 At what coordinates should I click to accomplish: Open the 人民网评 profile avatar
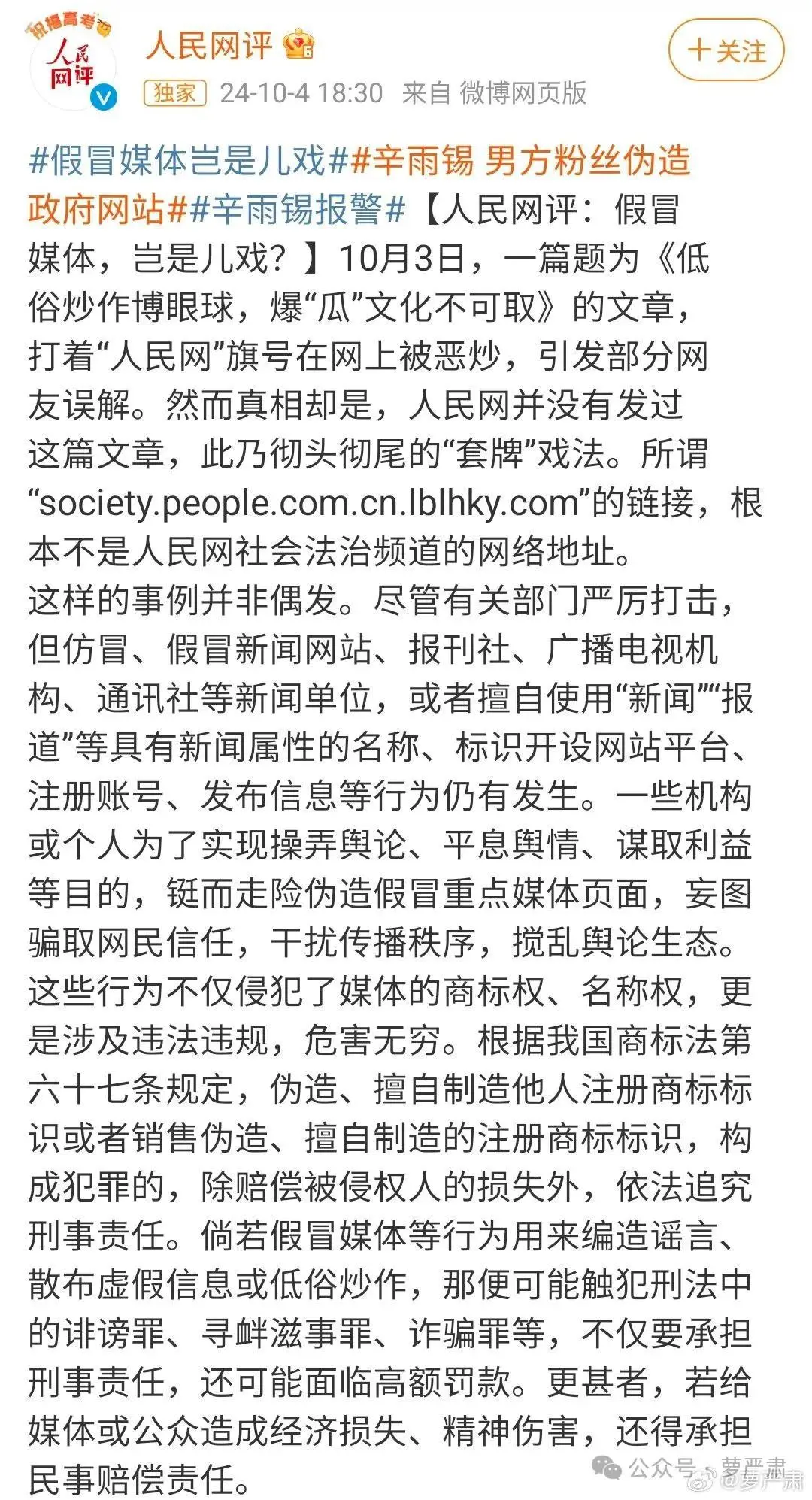tap(73, 65)
